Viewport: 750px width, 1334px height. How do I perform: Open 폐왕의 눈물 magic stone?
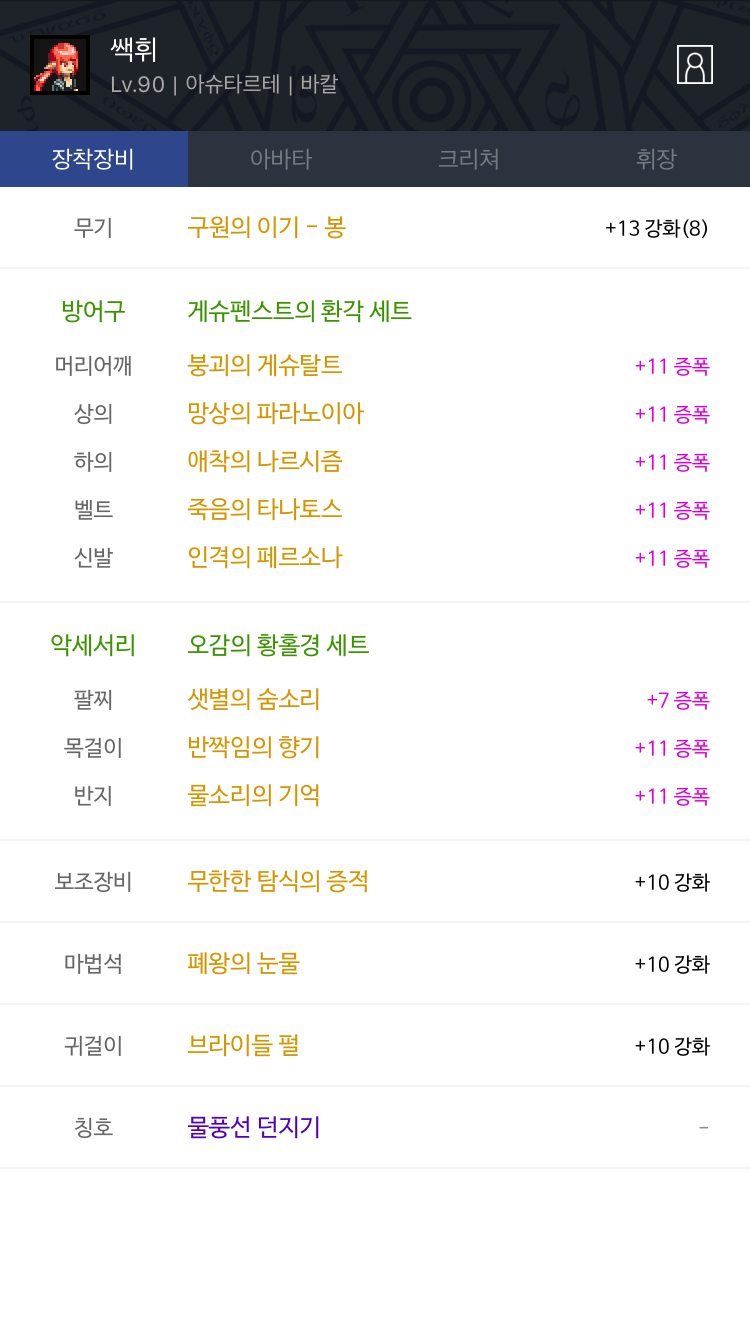[x=244, y=963]
